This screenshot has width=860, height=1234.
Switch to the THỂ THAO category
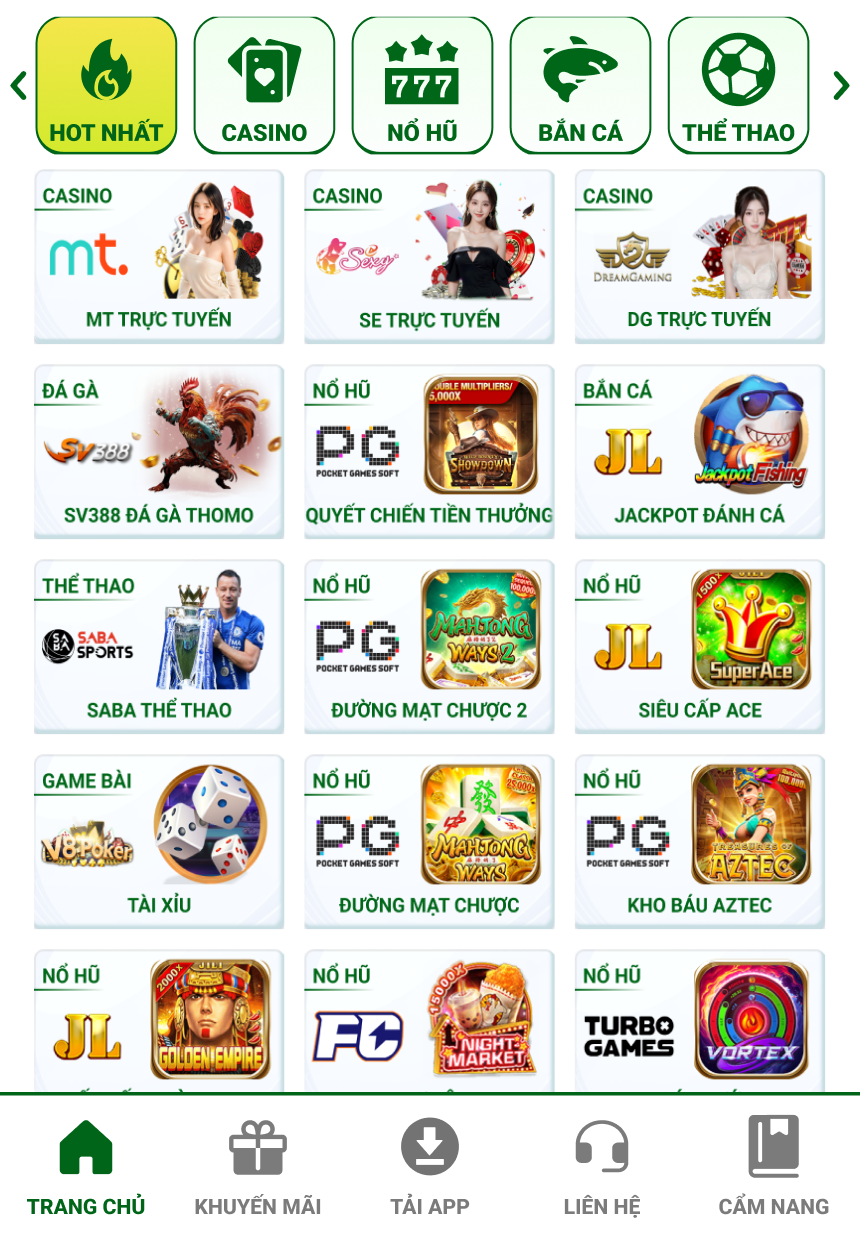[738, 86]
